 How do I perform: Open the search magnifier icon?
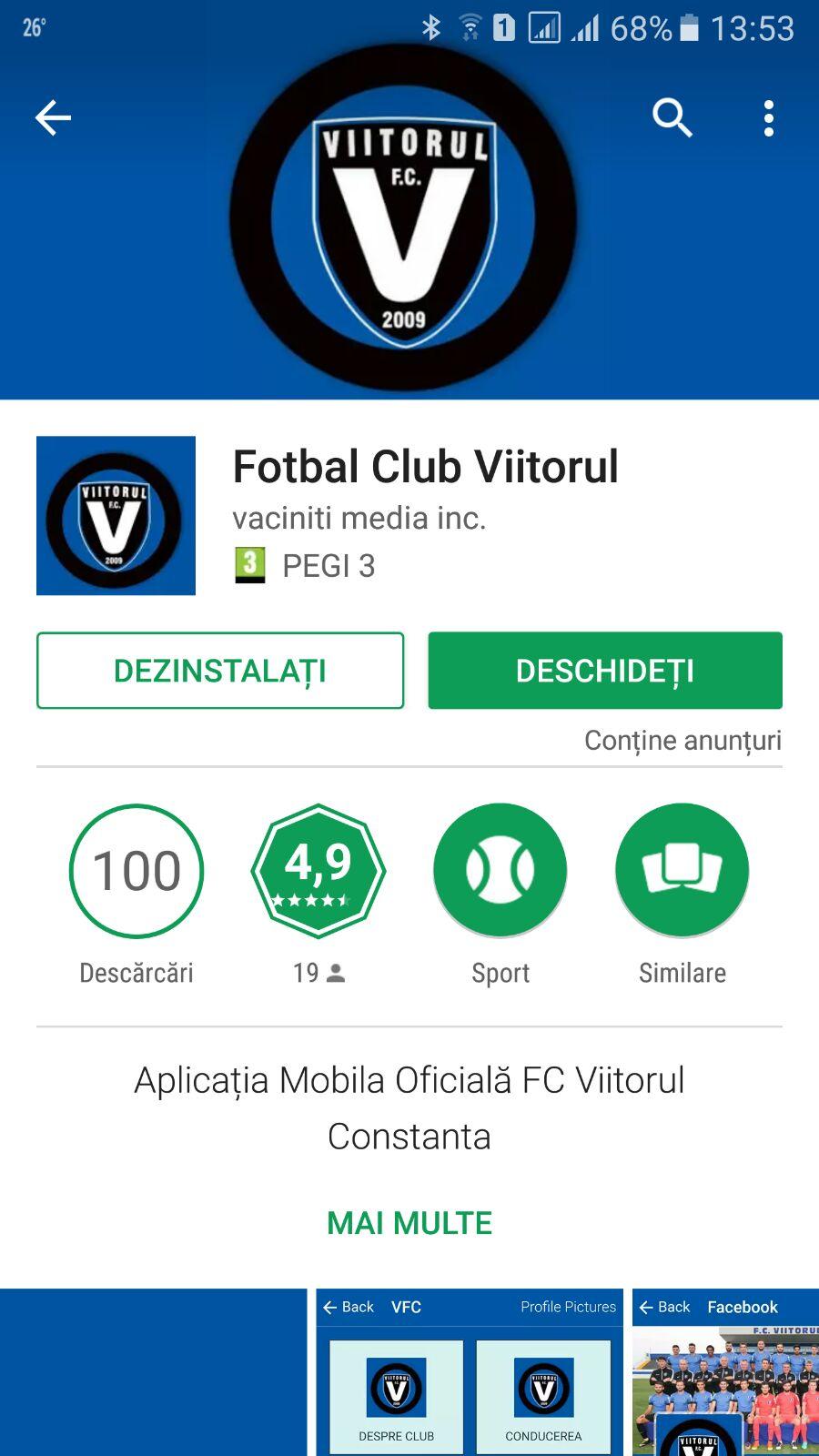tap(672, 117)
